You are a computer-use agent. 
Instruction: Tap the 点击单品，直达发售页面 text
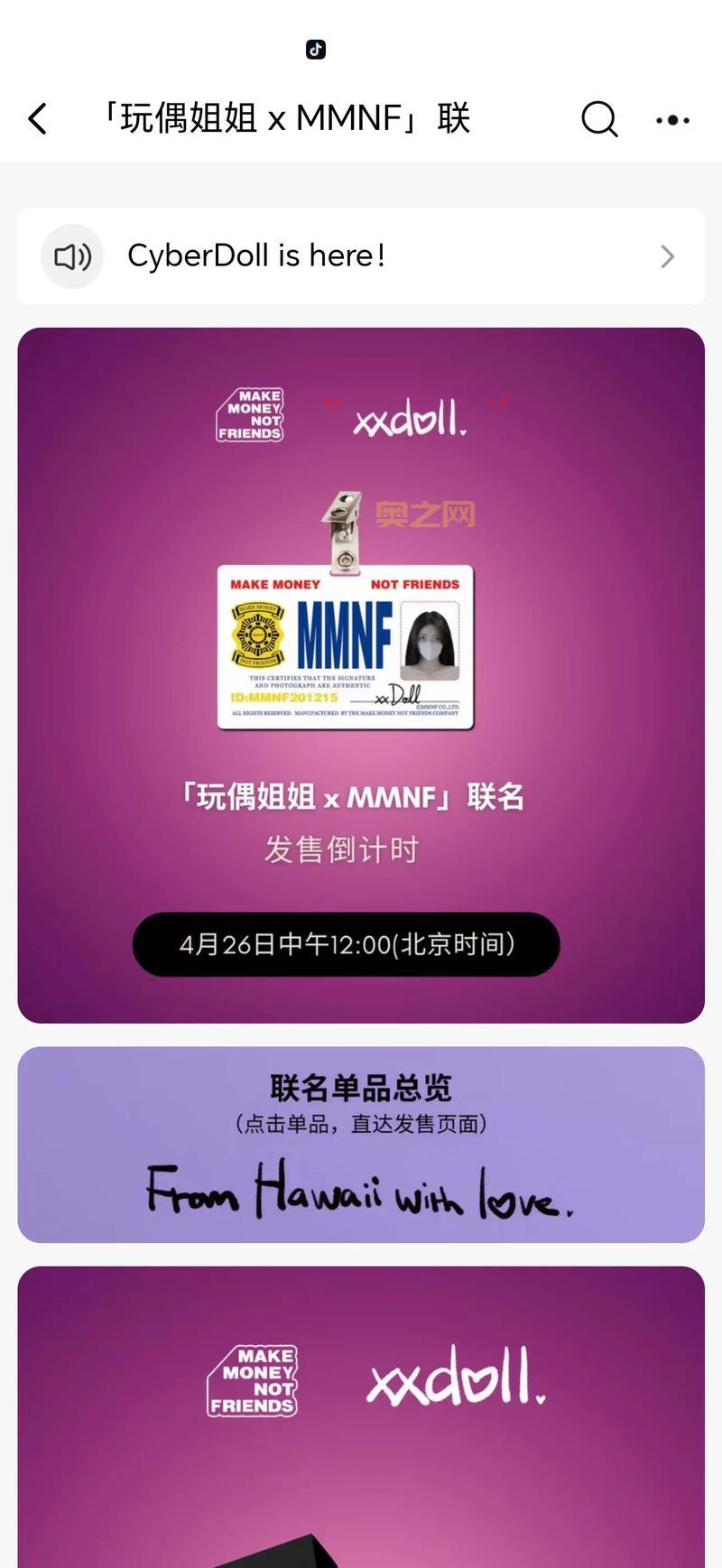(361, 1125)
